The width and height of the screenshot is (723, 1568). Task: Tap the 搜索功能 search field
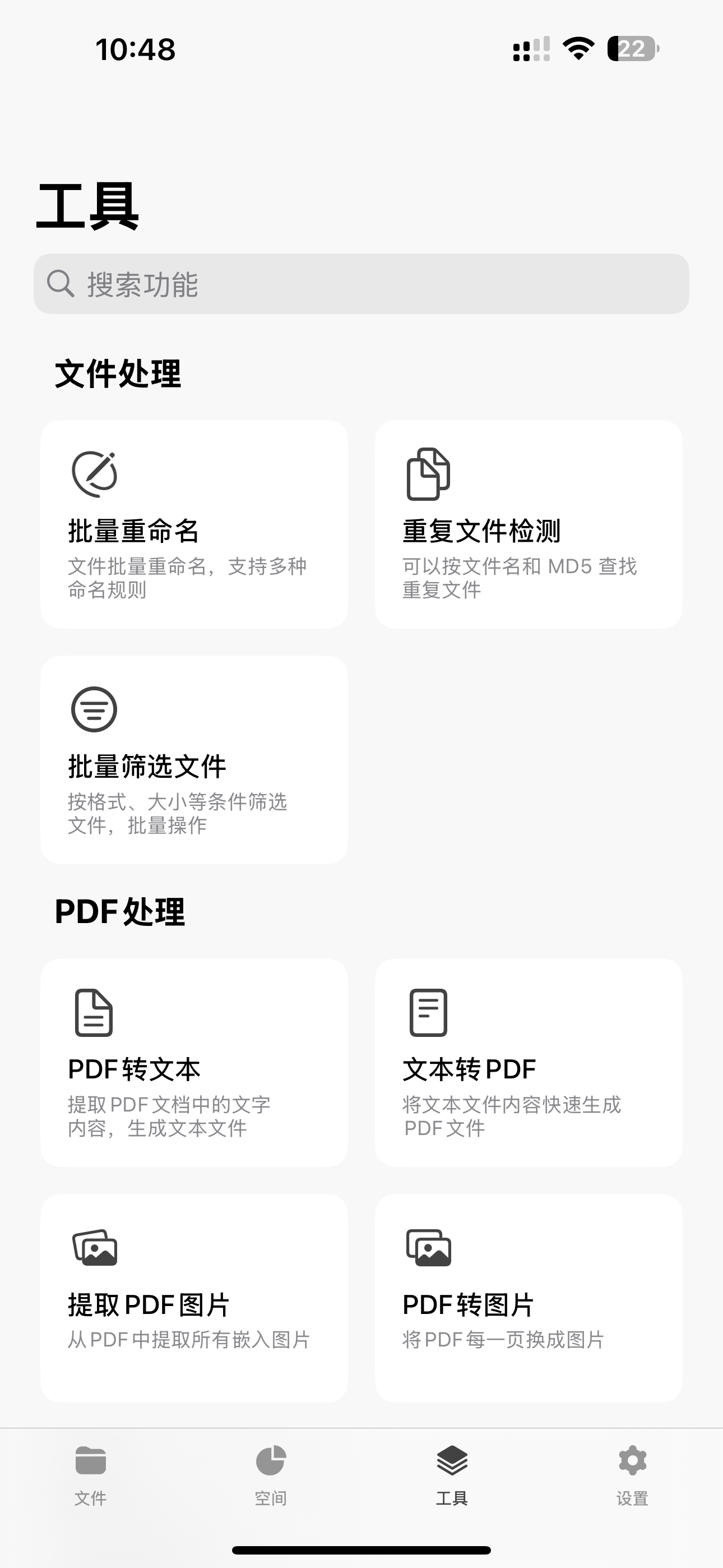[x=361, y=284]
